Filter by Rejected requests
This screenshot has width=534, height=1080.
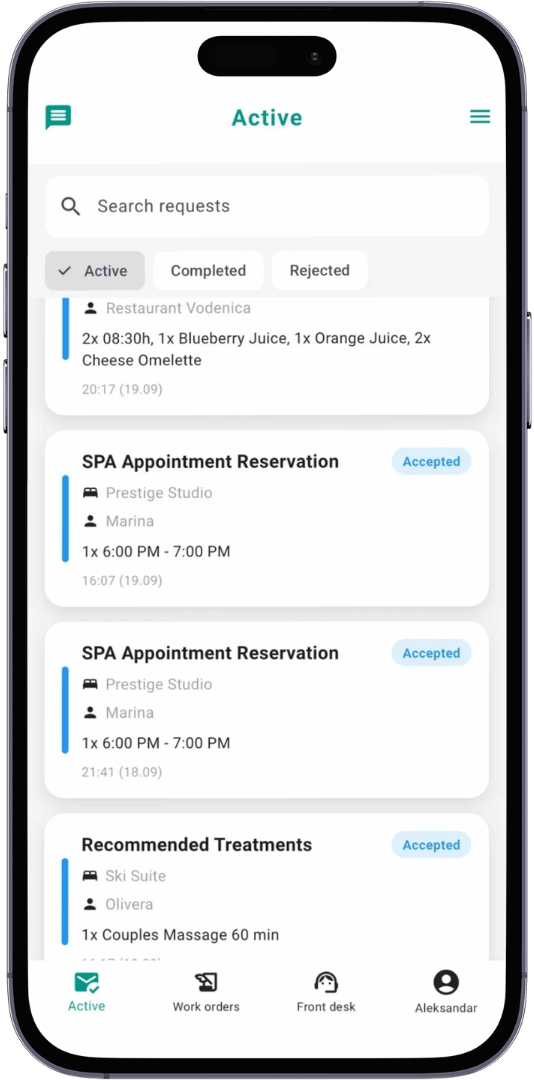click(x=320, y=271)
